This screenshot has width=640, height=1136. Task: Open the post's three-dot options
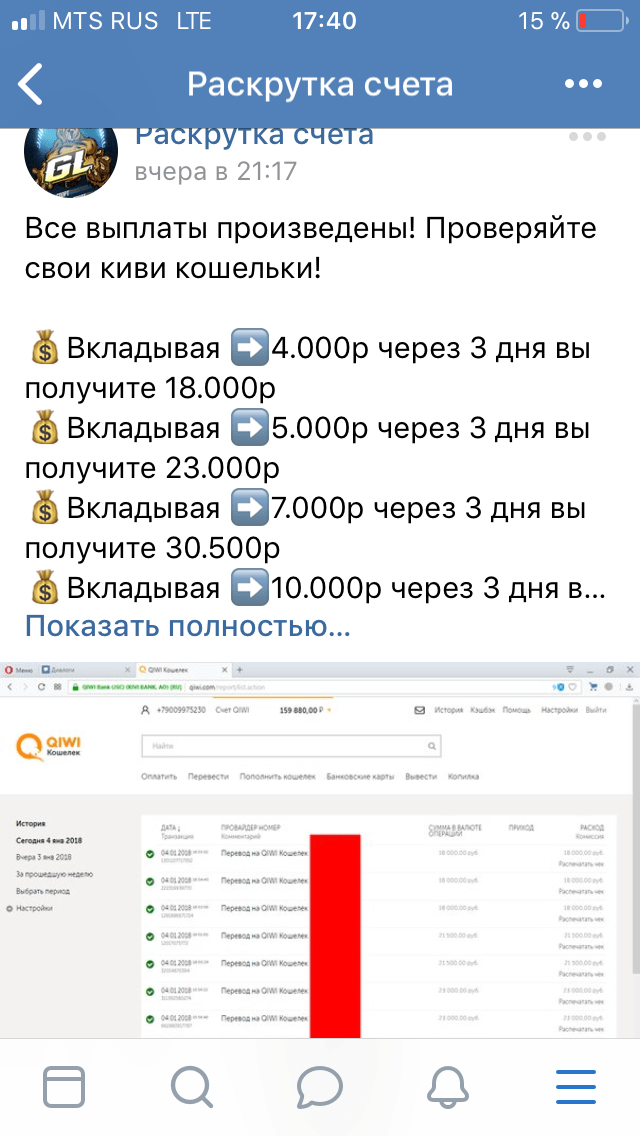pos(586,137)
